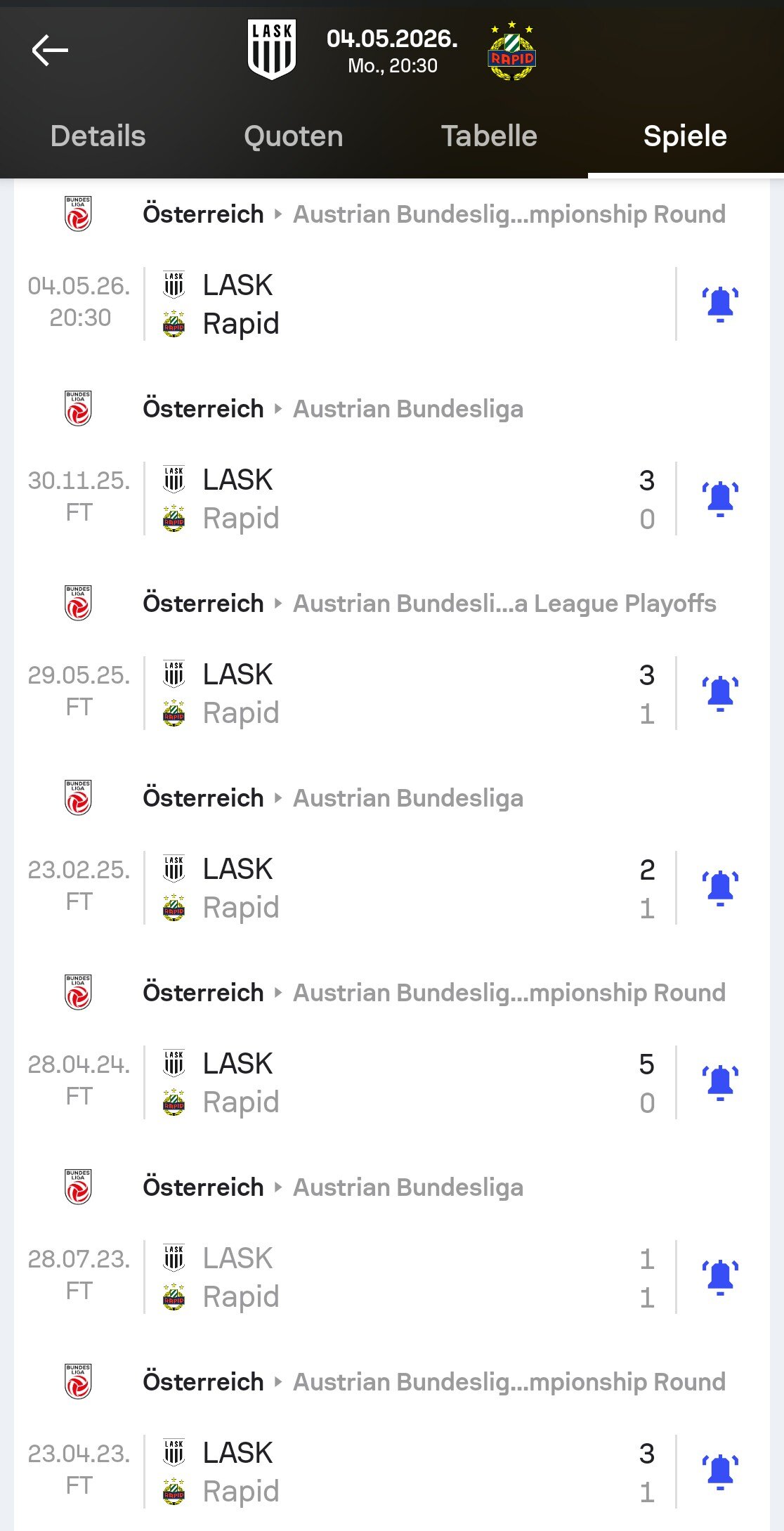Tap the bell for 30.11.25 match
The height and width of the screenshot is (1531, 784).
coord(720,499)
